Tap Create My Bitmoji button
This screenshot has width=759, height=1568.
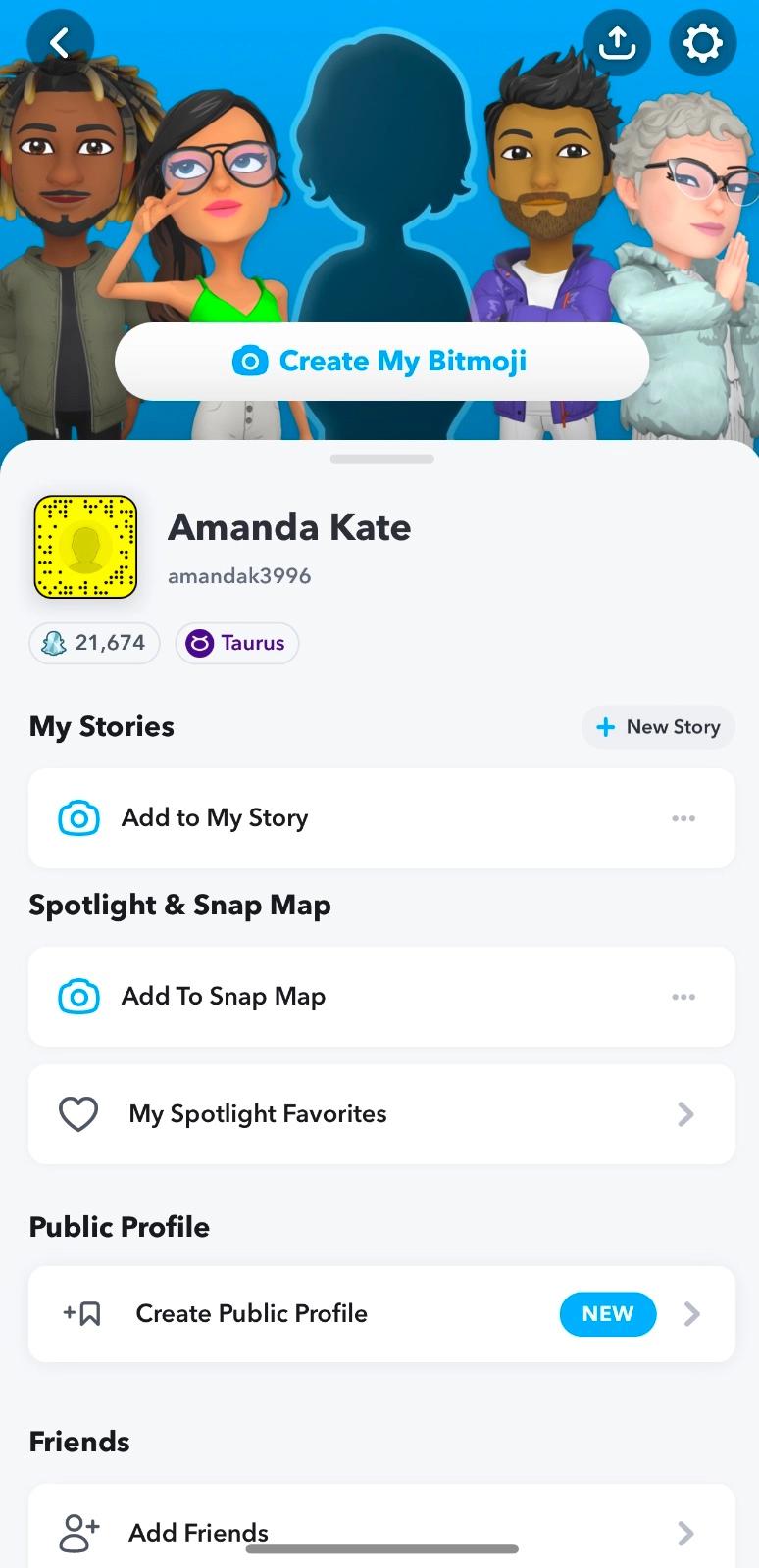pos(381,362)
